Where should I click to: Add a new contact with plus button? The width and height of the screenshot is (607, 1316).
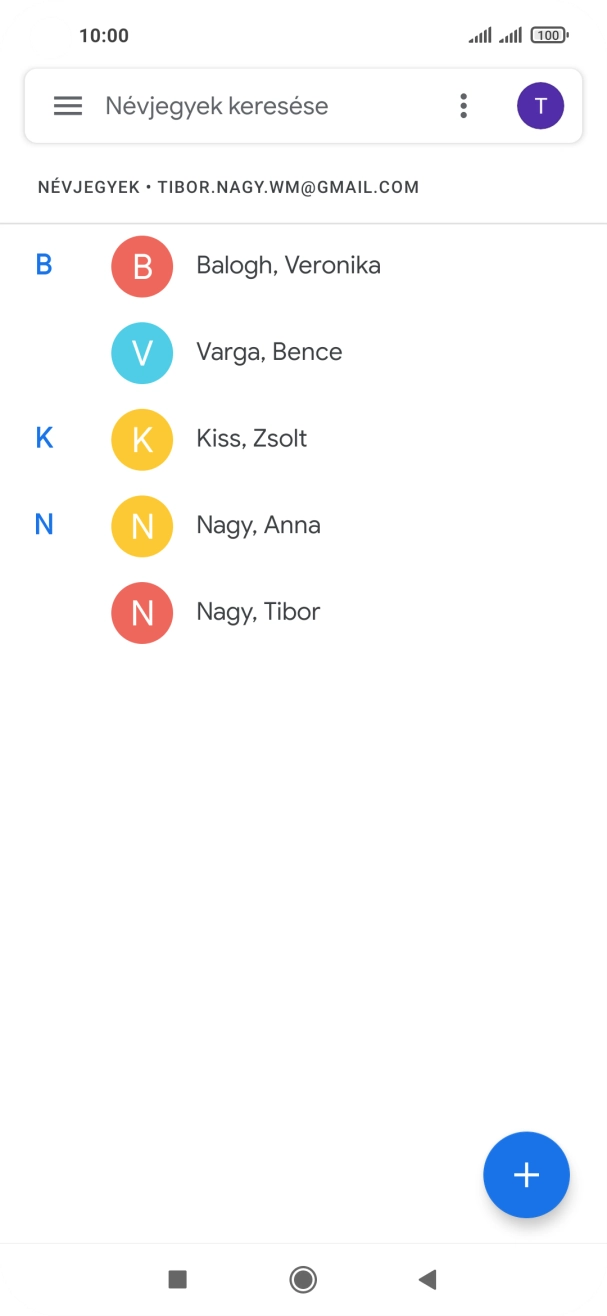[526, 1175]
